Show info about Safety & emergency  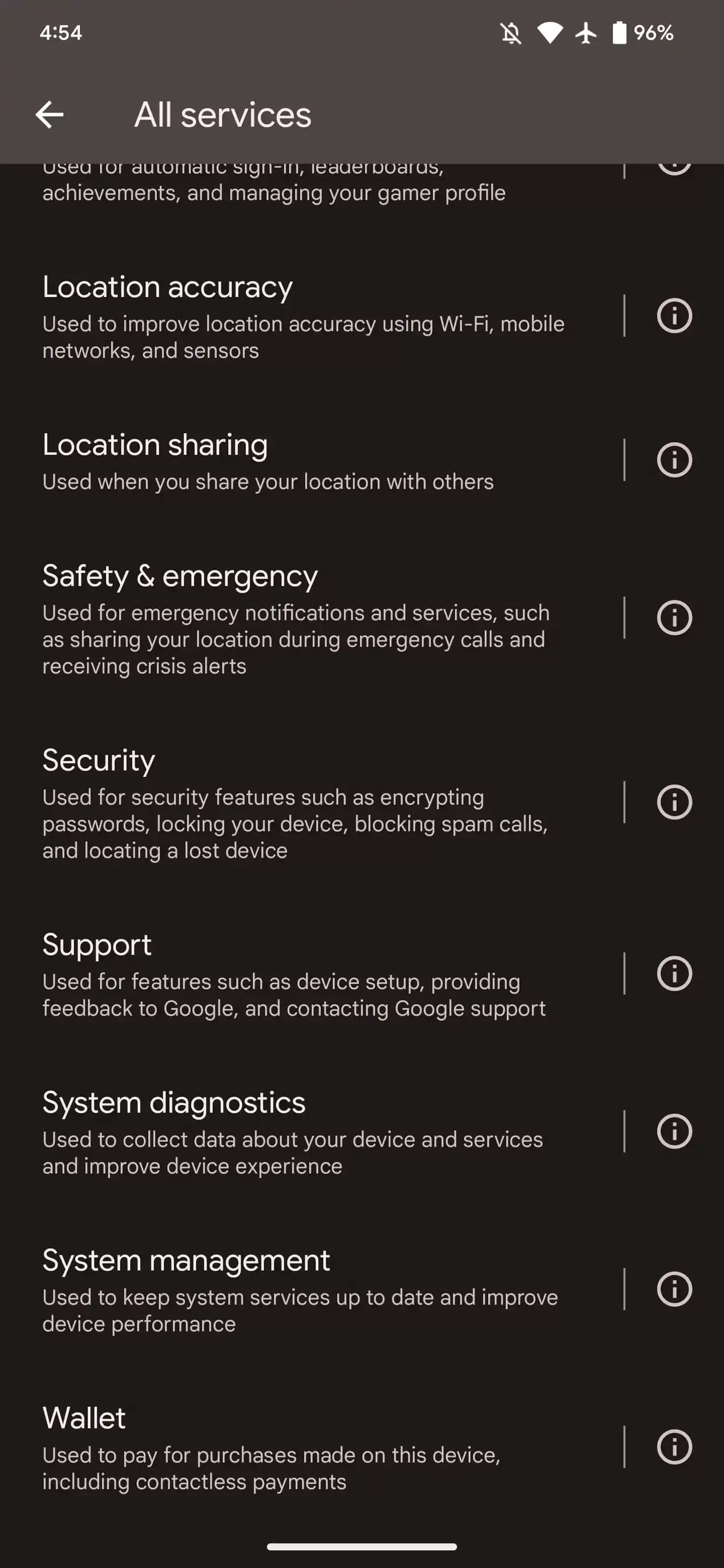tap(674, 618)
